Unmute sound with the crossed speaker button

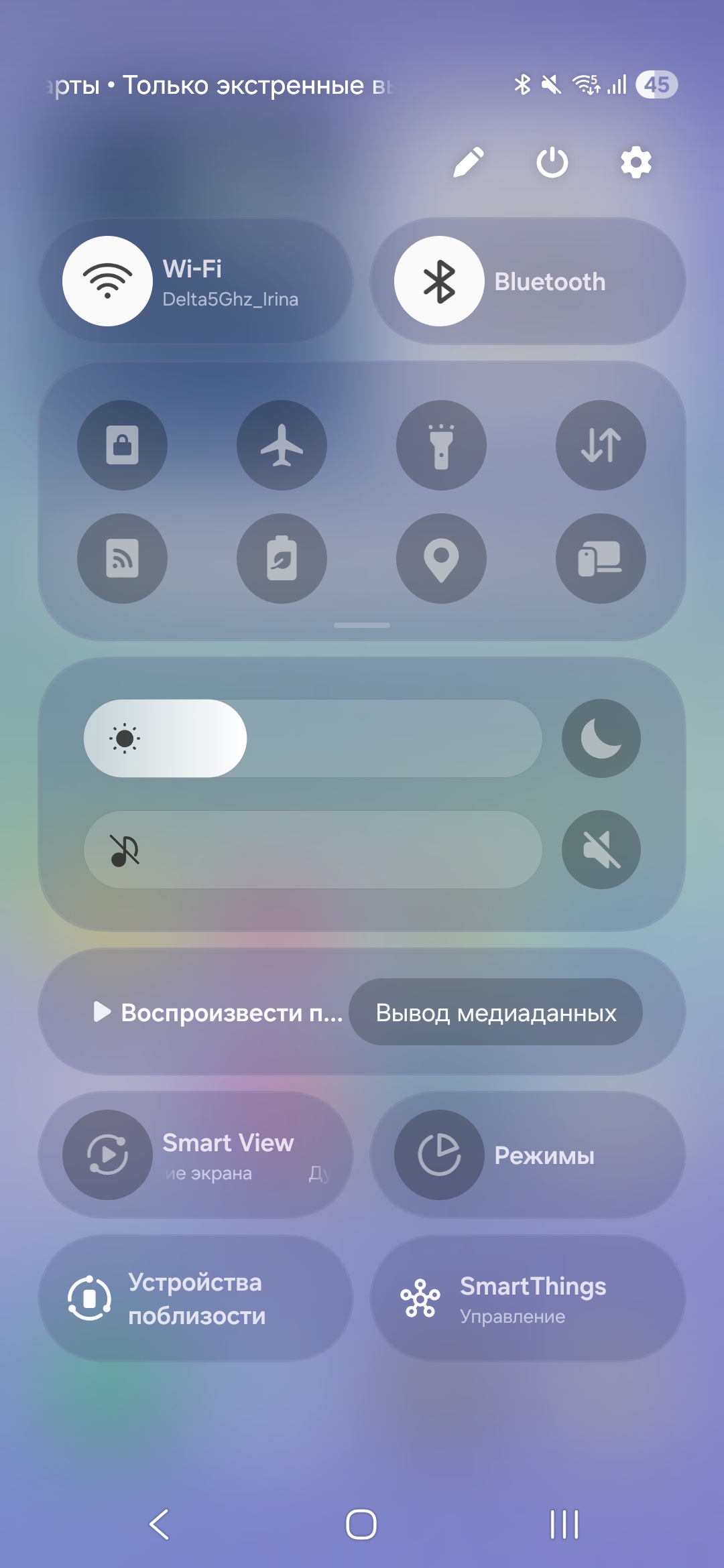[x=601, y=850]
